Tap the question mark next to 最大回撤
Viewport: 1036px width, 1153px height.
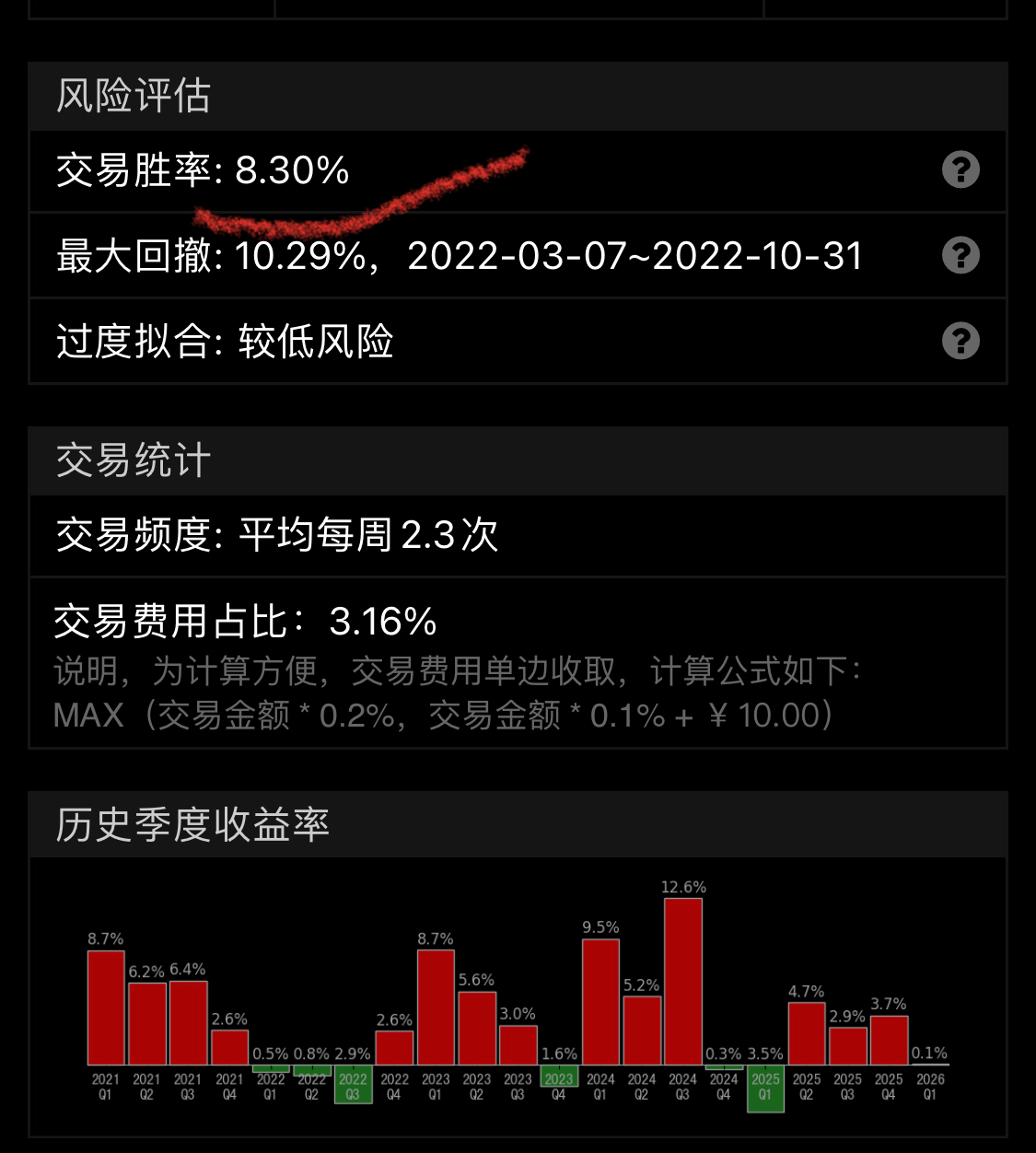pyautogui.click(x=960, y=255)
